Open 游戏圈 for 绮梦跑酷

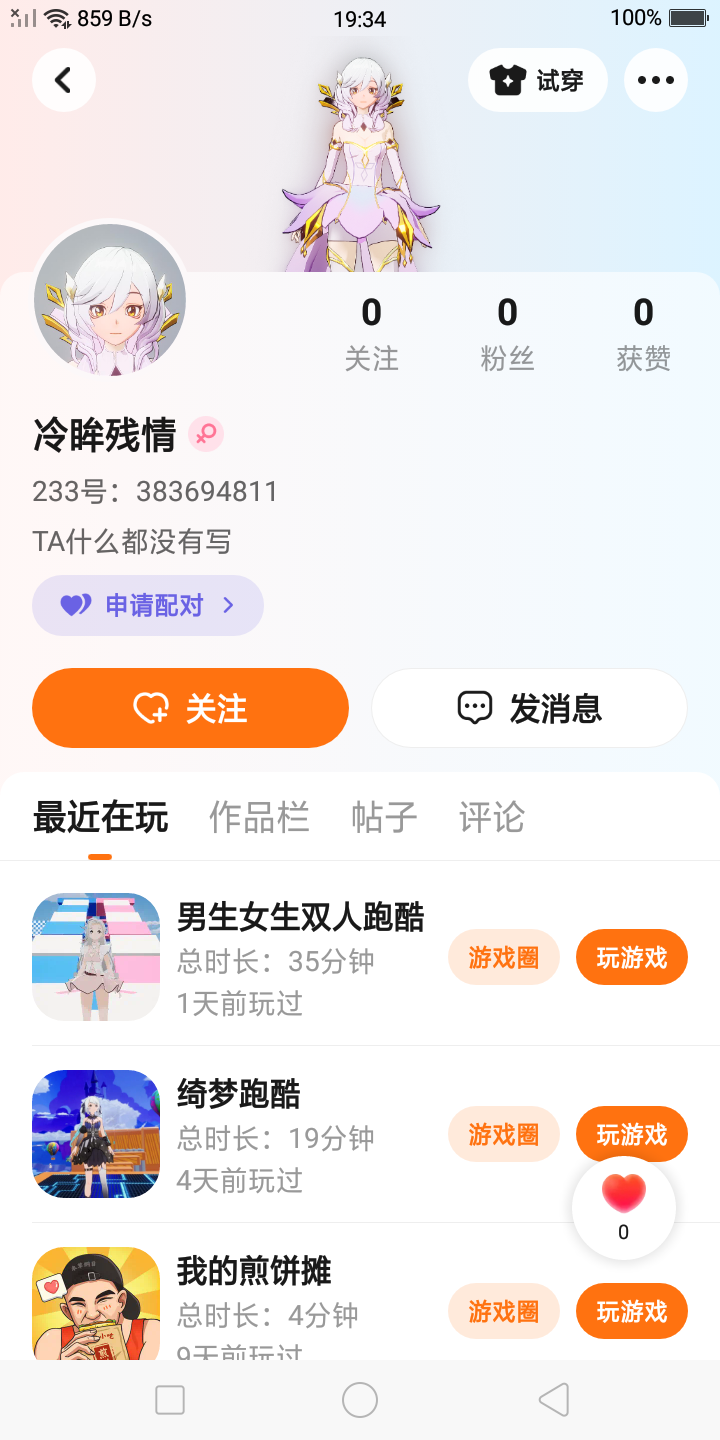click(503, 1134)
